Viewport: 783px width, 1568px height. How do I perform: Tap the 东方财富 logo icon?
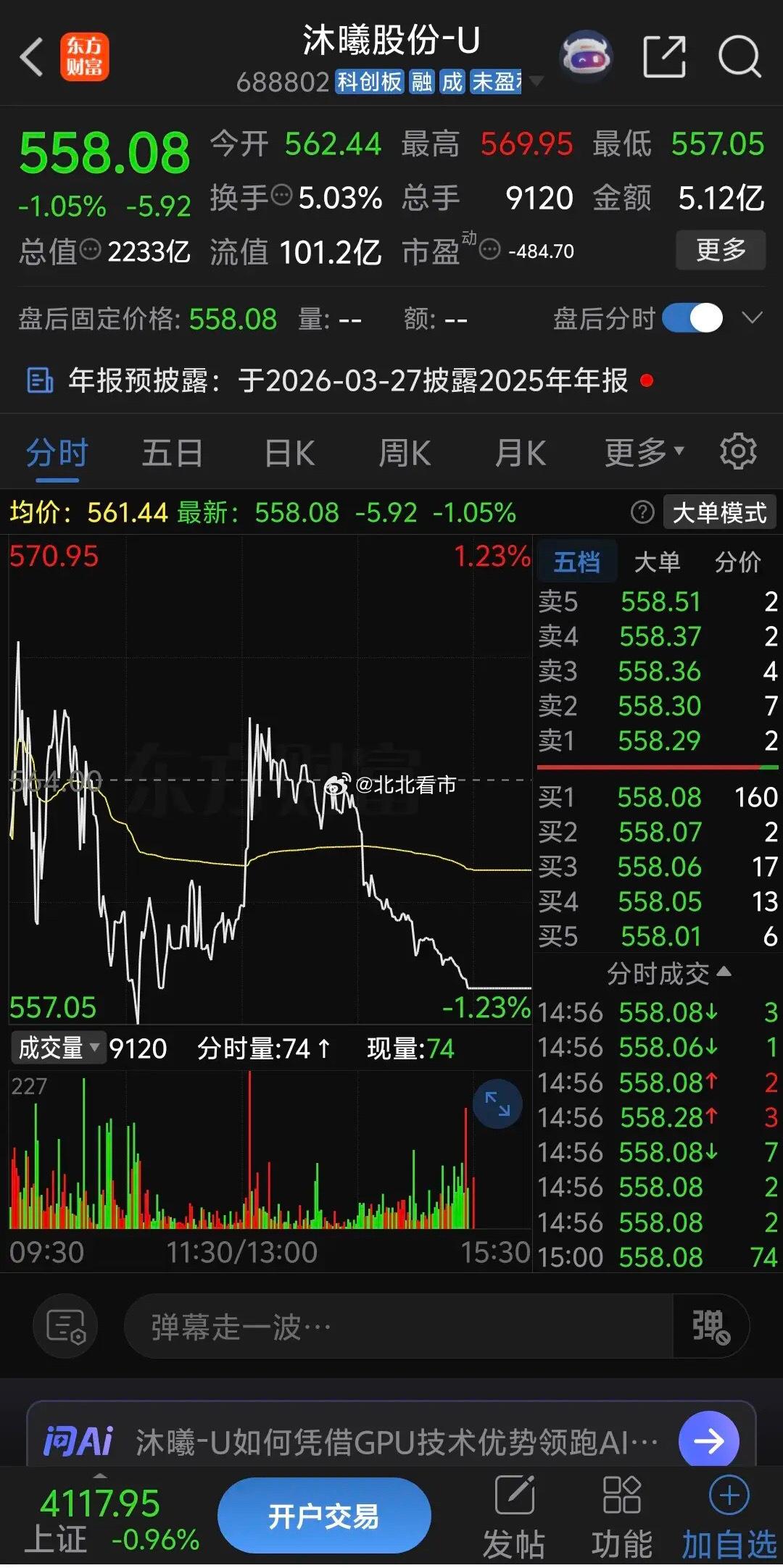84,57
